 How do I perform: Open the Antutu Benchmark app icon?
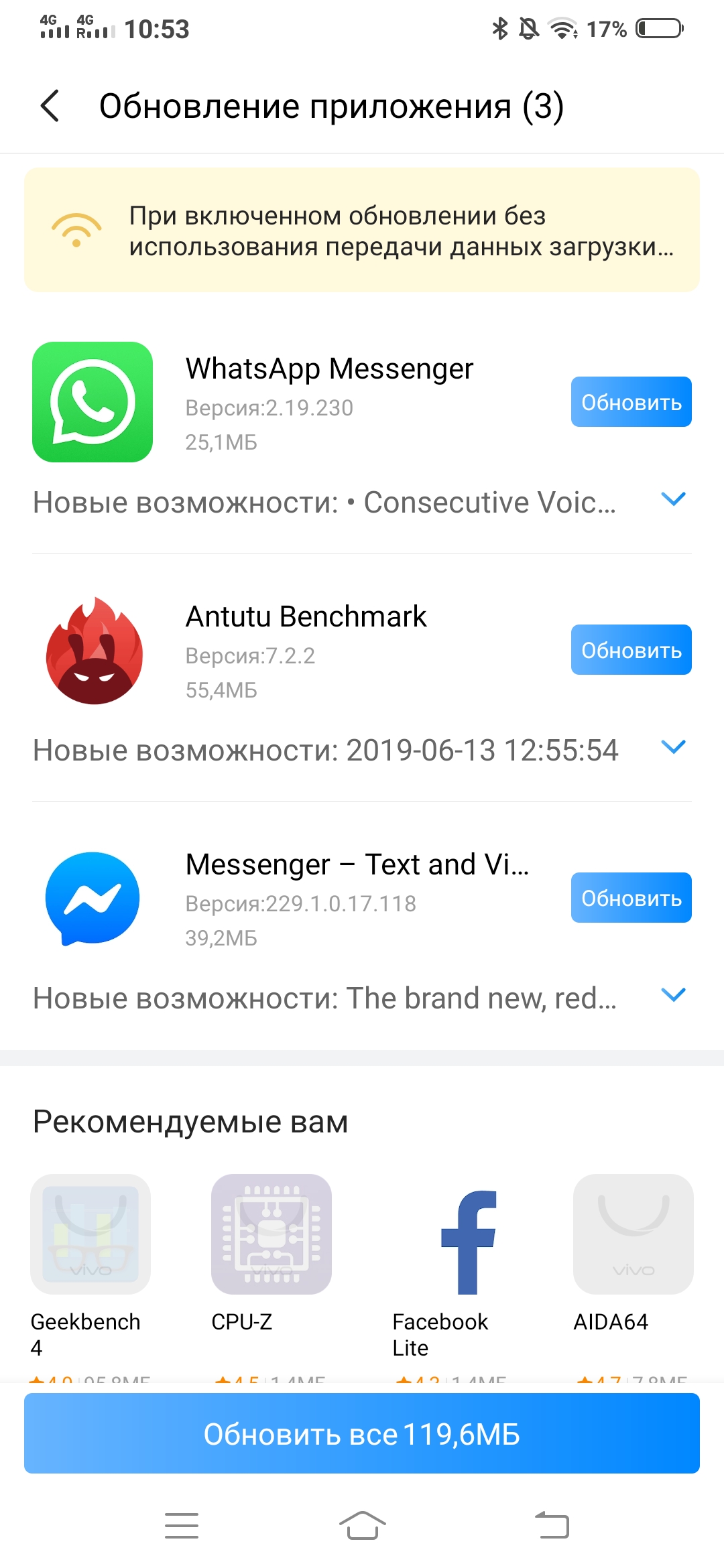94,650
